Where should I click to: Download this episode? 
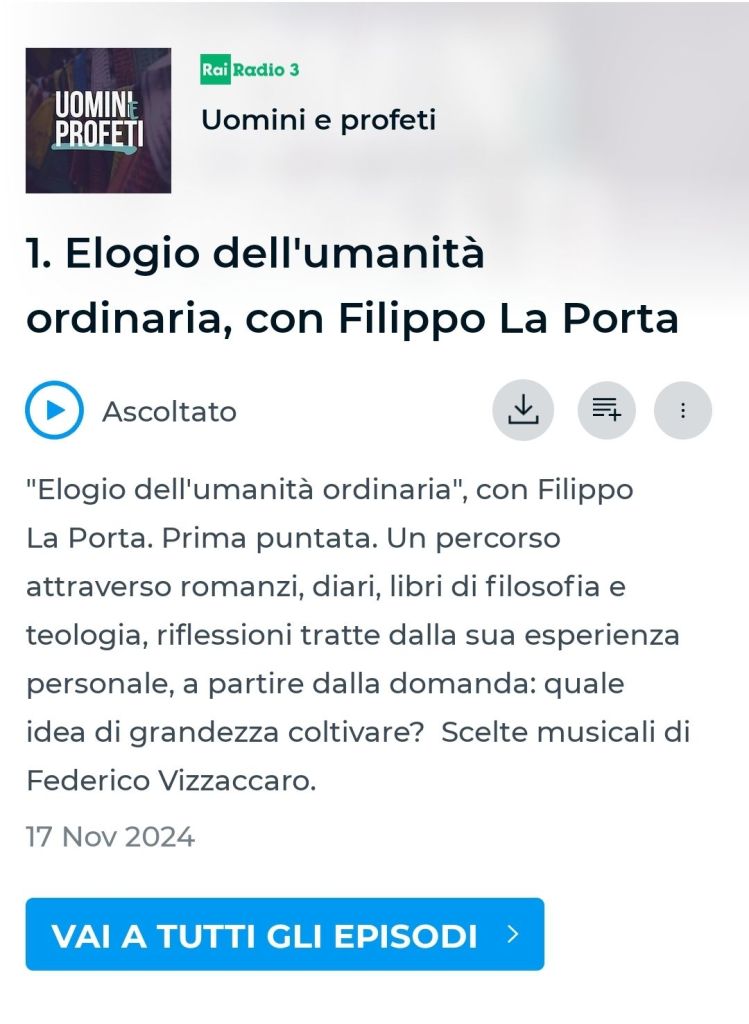coord(523,410)
